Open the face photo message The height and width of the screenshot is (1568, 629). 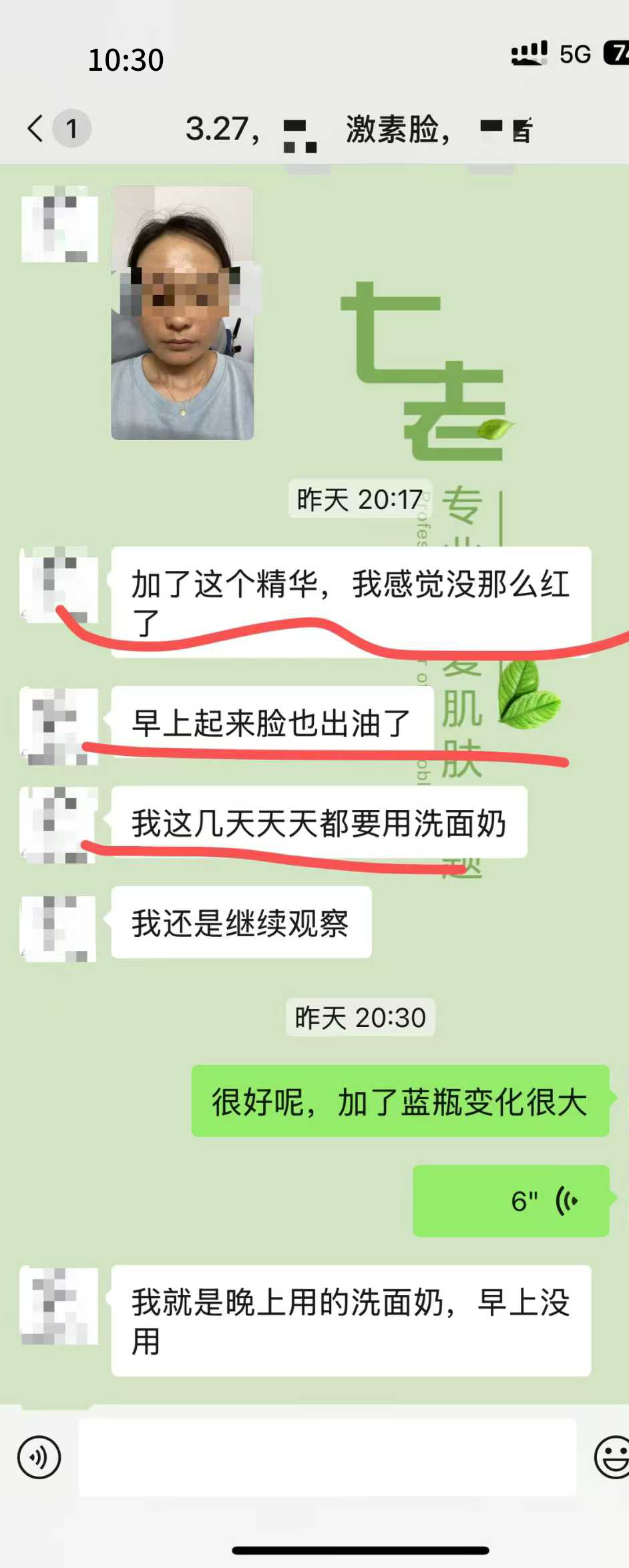click(x=182, y=313)
